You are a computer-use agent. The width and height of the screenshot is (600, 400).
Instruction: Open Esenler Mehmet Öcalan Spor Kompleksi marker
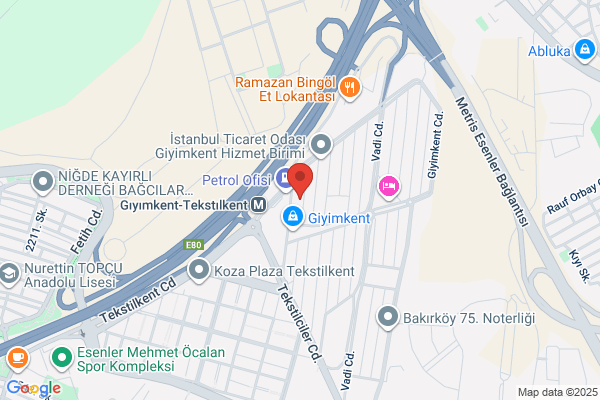[x=62, y=358]
